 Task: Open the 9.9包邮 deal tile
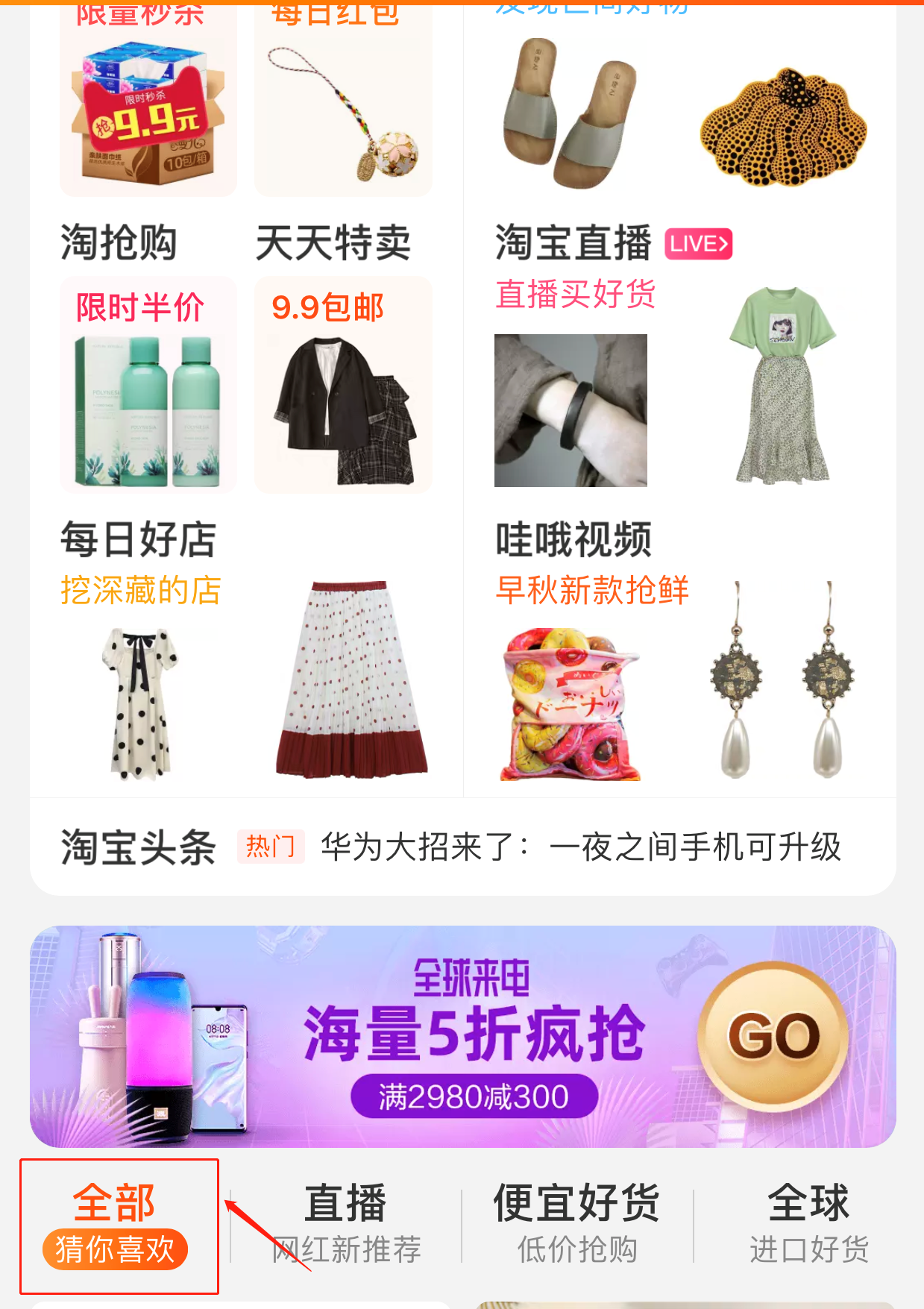point(343,385)
